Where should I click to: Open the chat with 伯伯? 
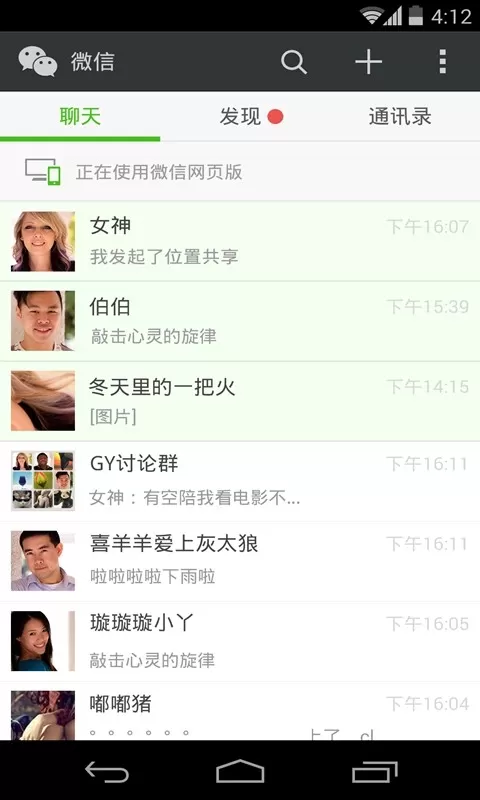(x=240, y=321)
